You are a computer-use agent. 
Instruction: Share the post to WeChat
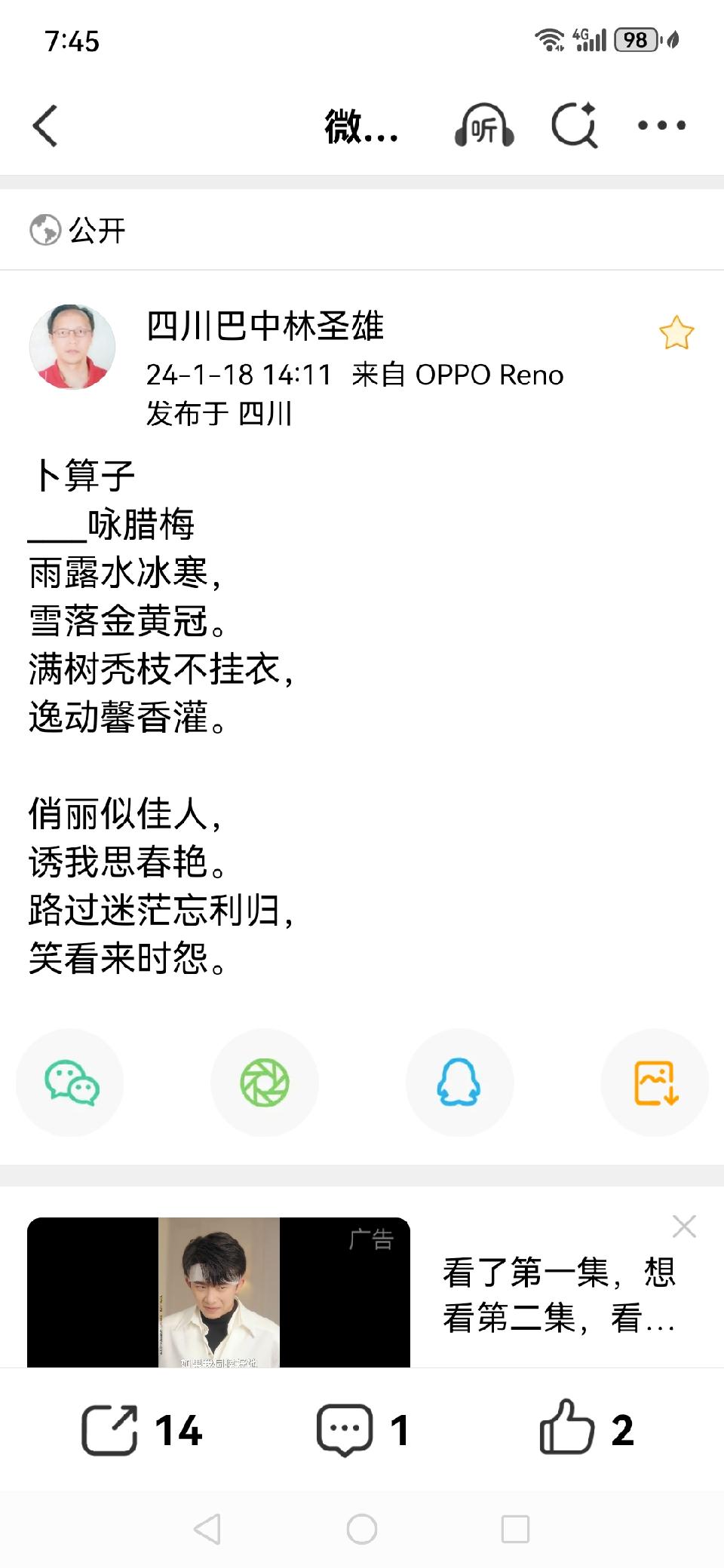tap(70, 1083)
